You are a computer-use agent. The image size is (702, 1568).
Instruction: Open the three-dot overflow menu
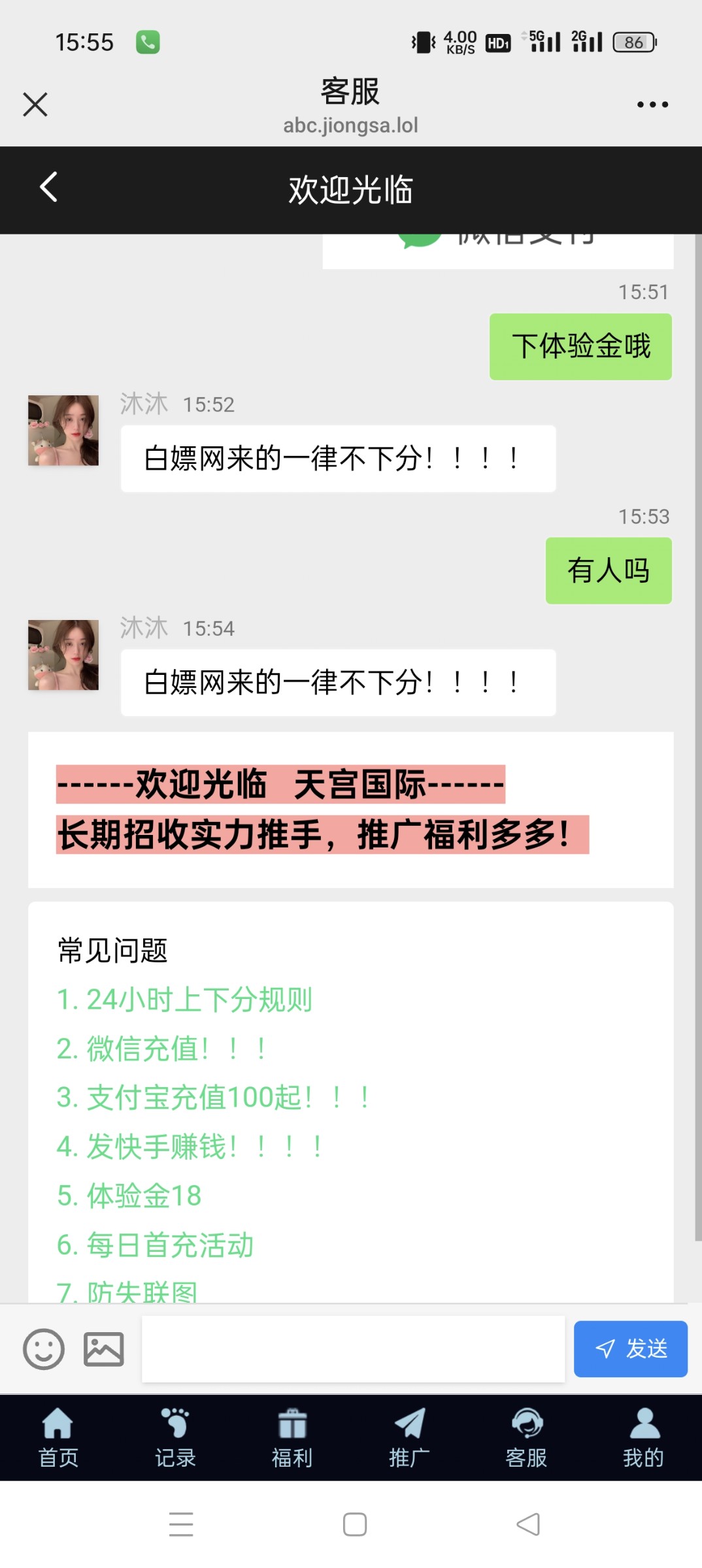click(x=652, y=105)
